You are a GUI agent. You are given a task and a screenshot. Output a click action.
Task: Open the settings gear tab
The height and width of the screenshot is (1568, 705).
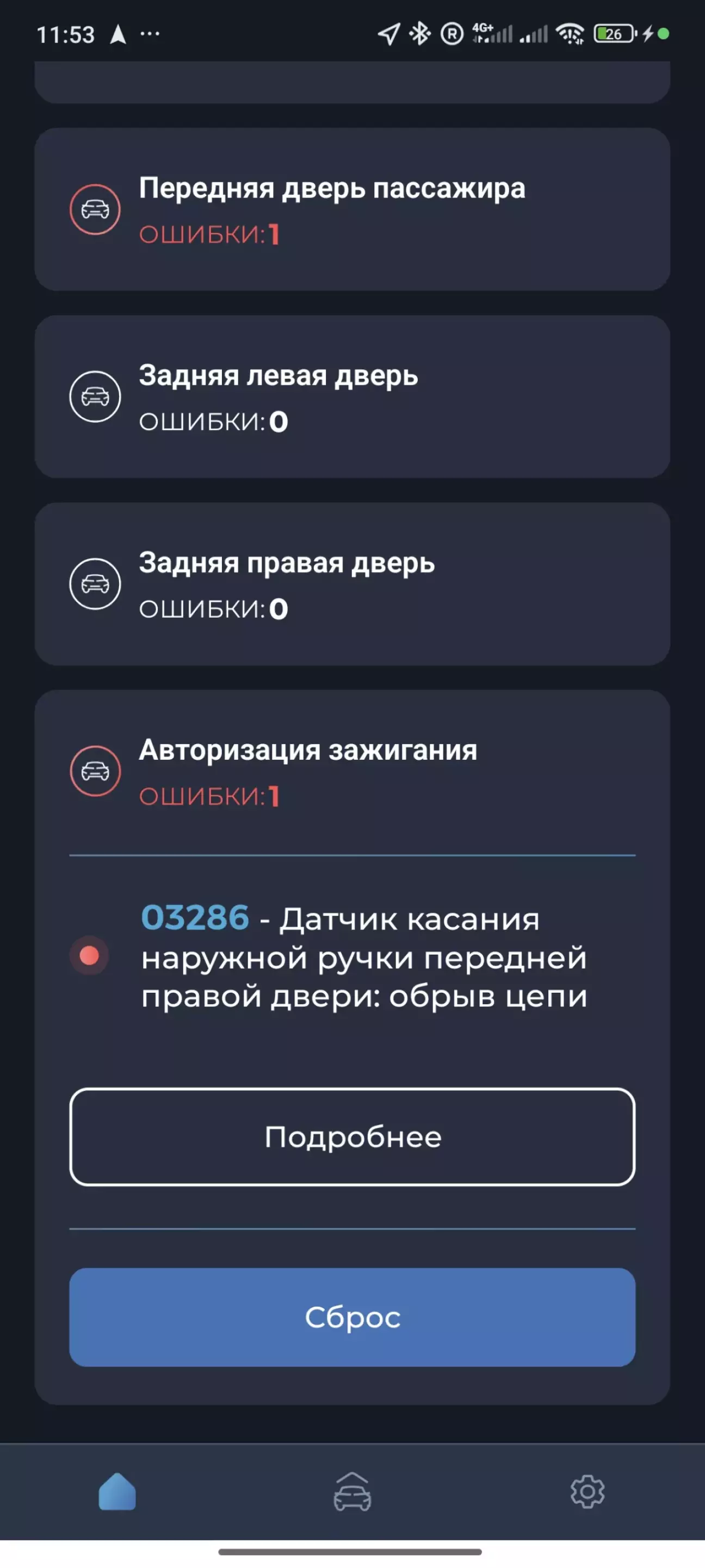click(587, 1491)
